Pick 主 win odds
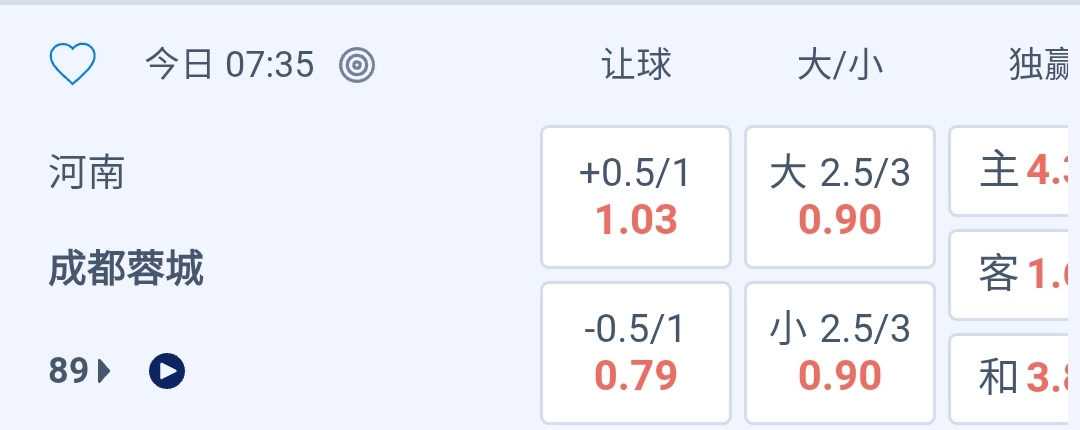This screenshot has width=1080, height=430. pos(1015,171)
